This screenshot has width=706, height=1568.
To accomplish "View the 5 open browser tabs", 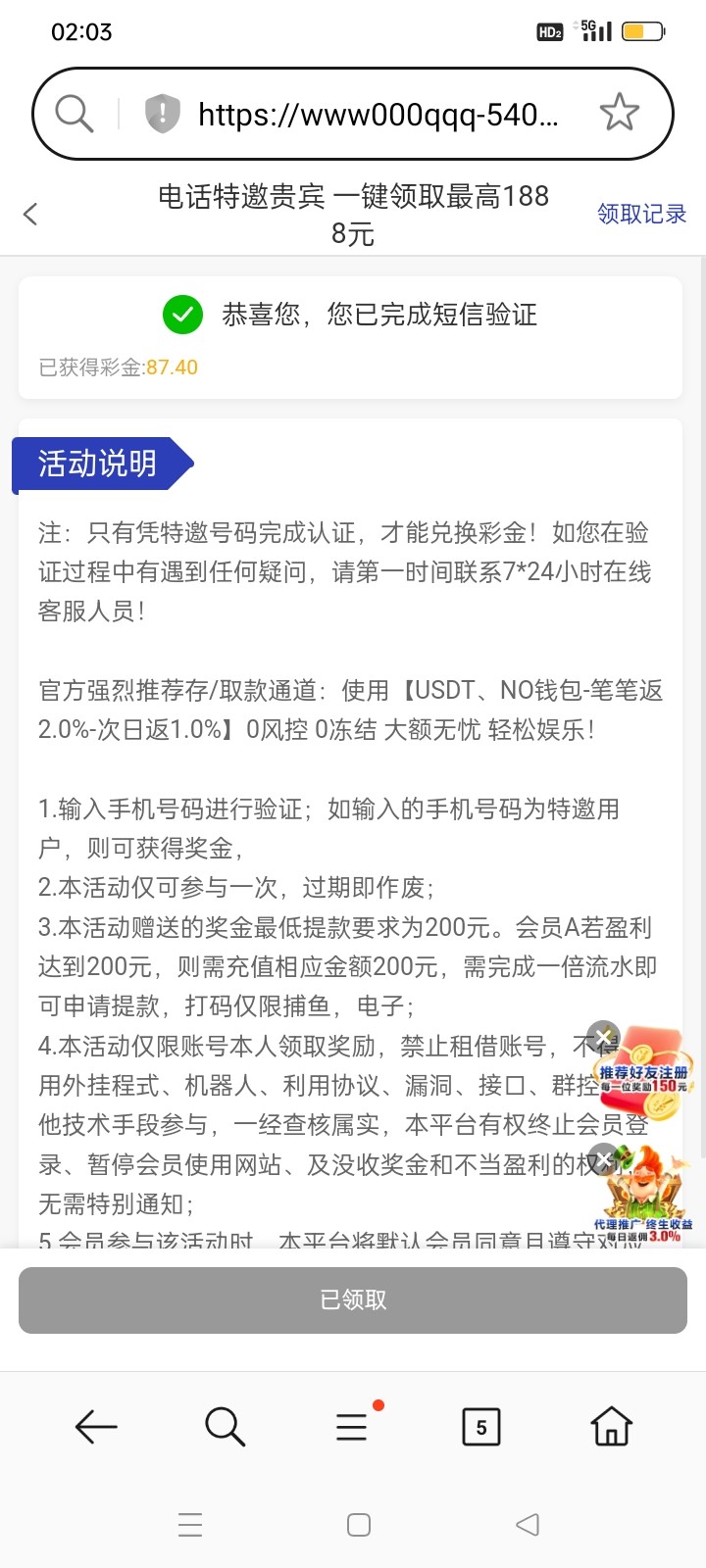I will pos(480,1427).
